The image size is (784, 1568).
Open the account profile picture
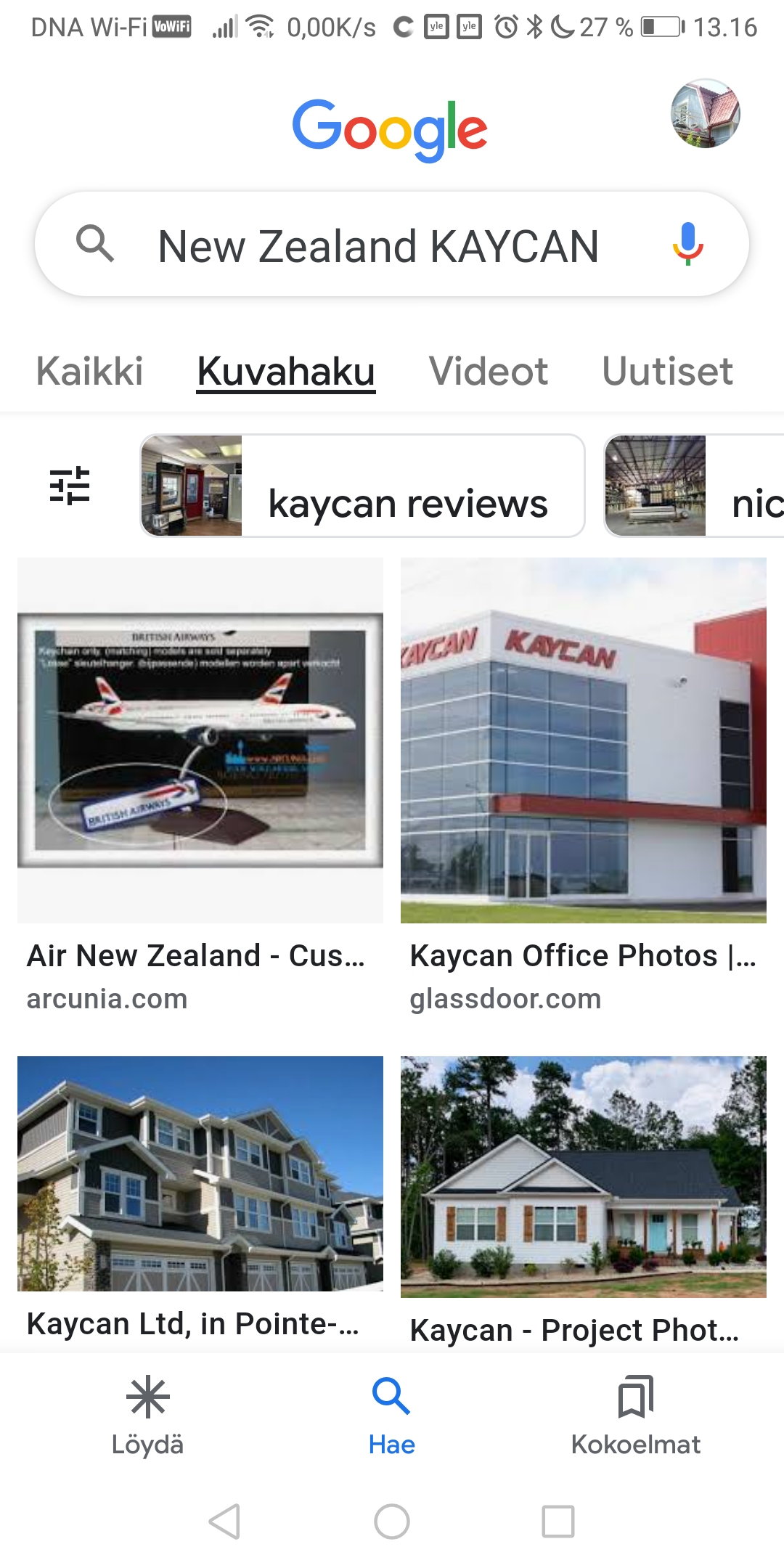[705, 114]
